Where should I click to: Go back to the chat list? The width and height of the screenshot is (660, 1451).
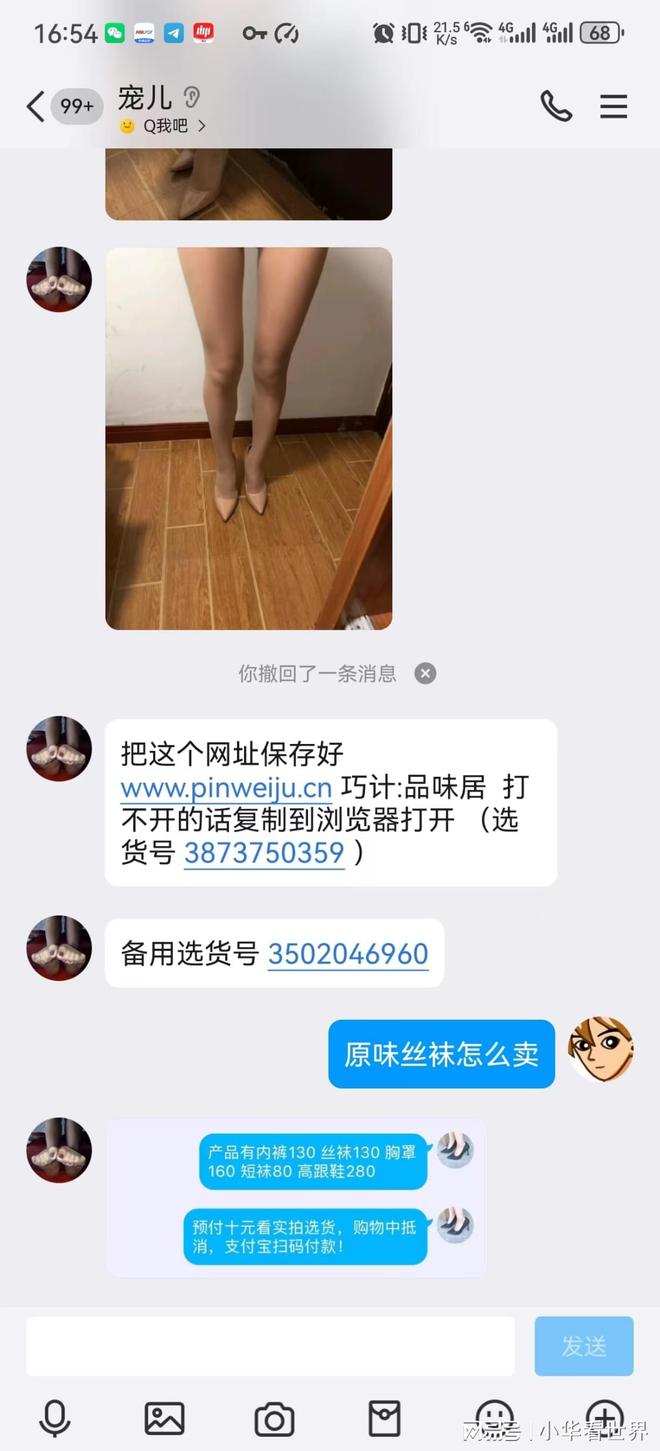[x=36, y=106]
